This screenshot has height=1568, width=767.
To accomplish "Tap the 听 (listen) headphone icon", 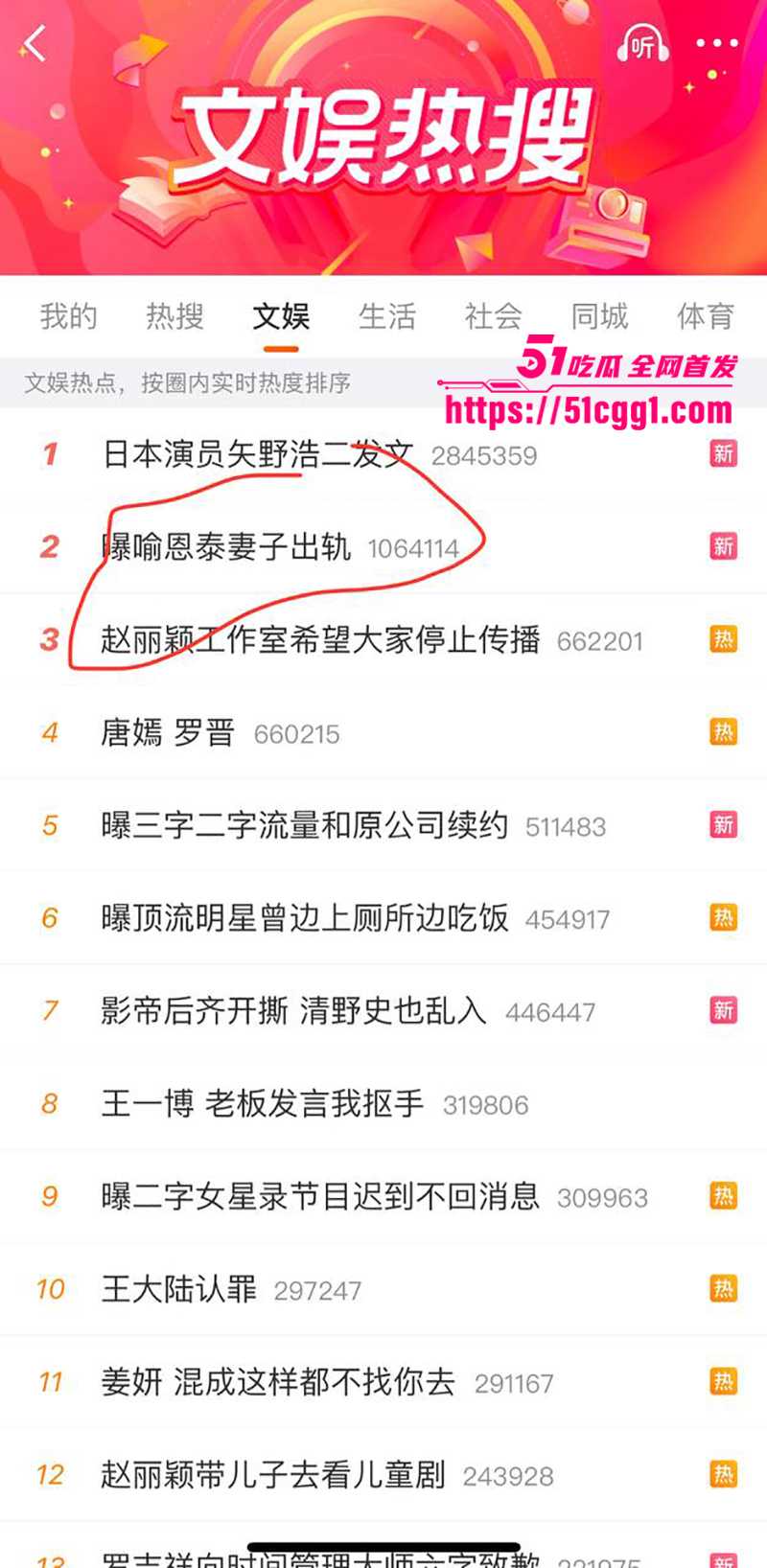I will [x=643, y=43].
